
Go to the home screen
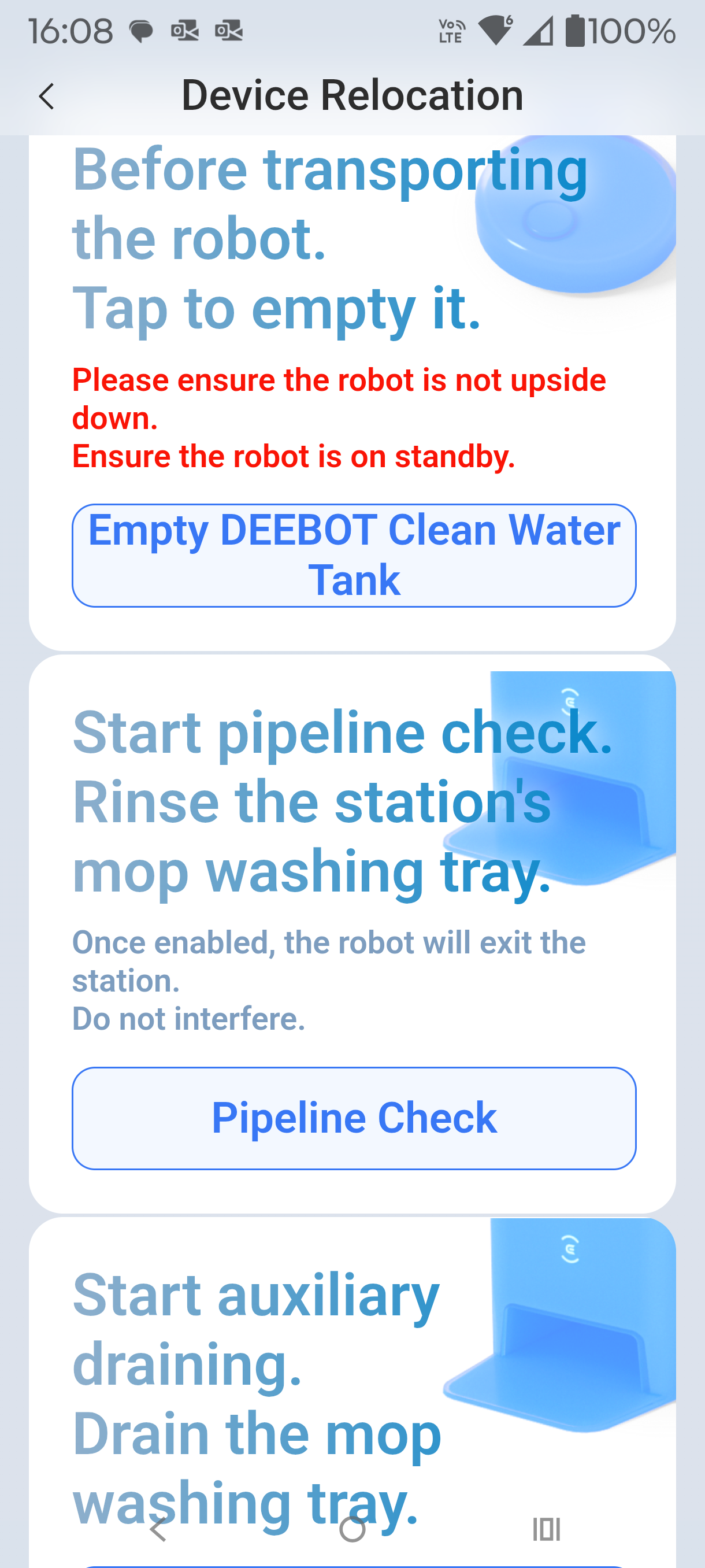(352, 1529)
